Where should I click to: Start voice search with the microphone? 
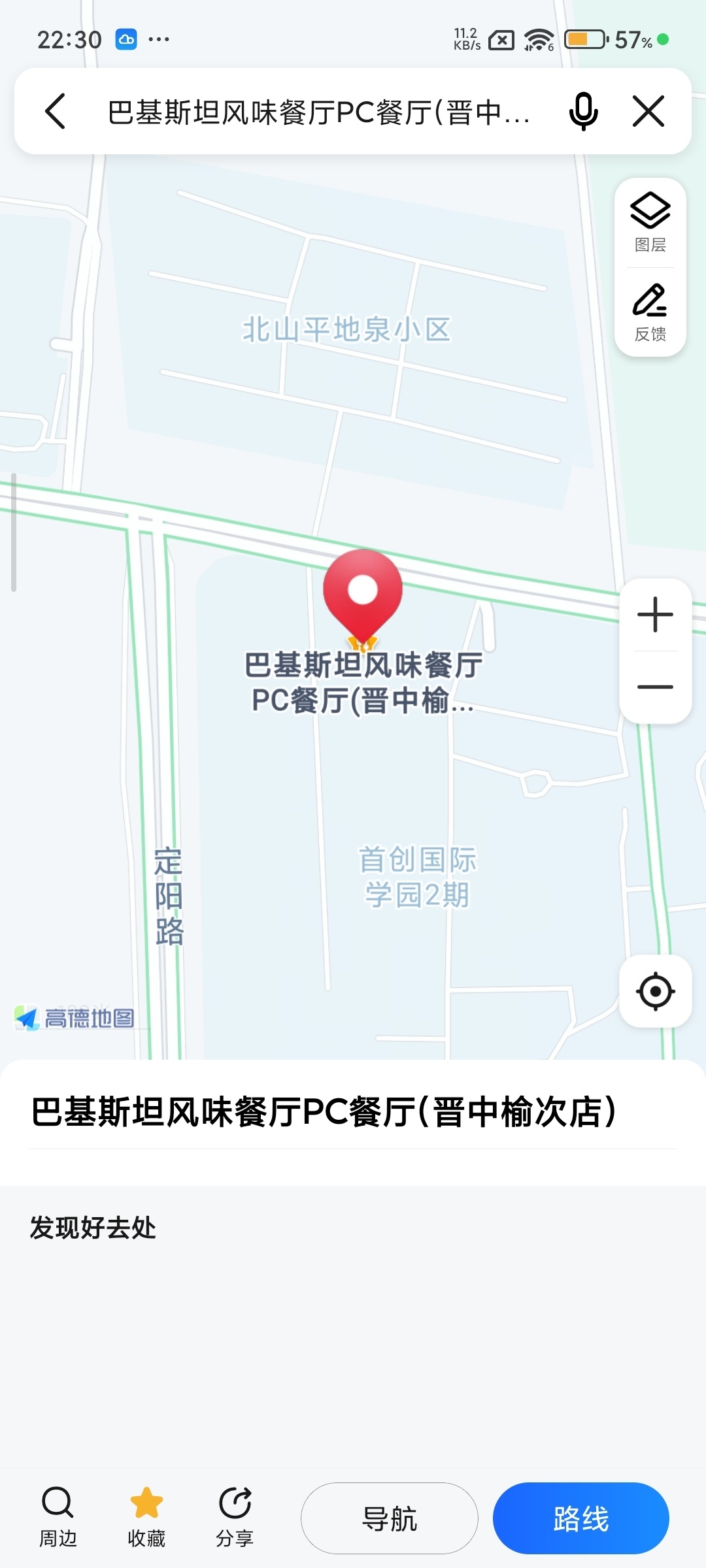[x=583, y=111]
